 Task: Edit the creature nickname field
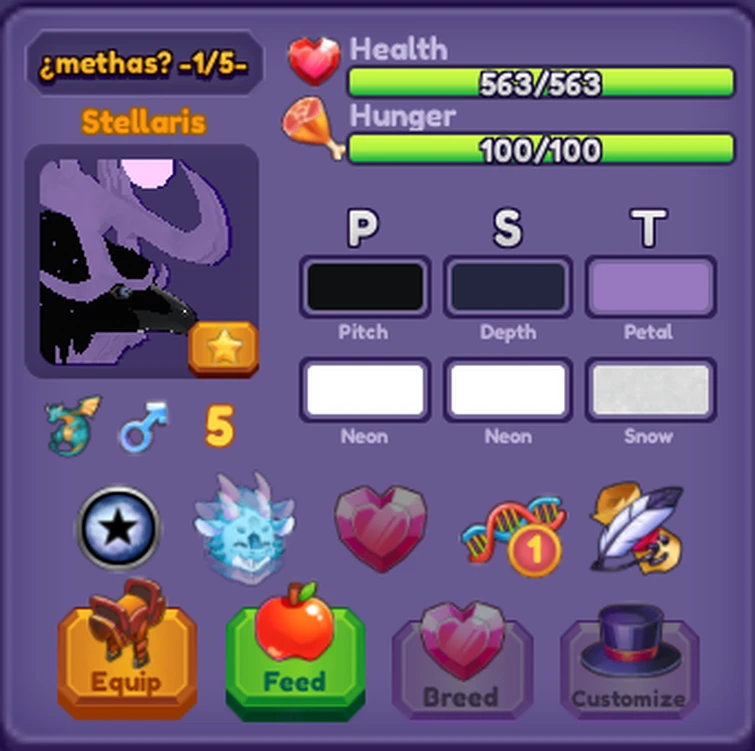coord(145,65)
